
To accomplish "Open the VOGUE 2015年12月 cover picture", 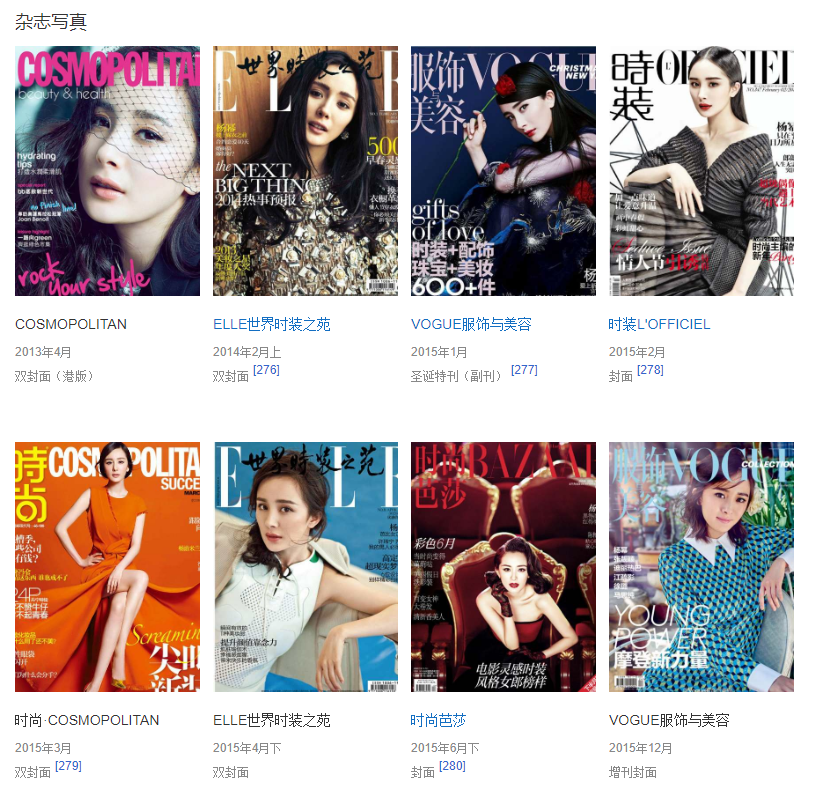I will (701, 567).
